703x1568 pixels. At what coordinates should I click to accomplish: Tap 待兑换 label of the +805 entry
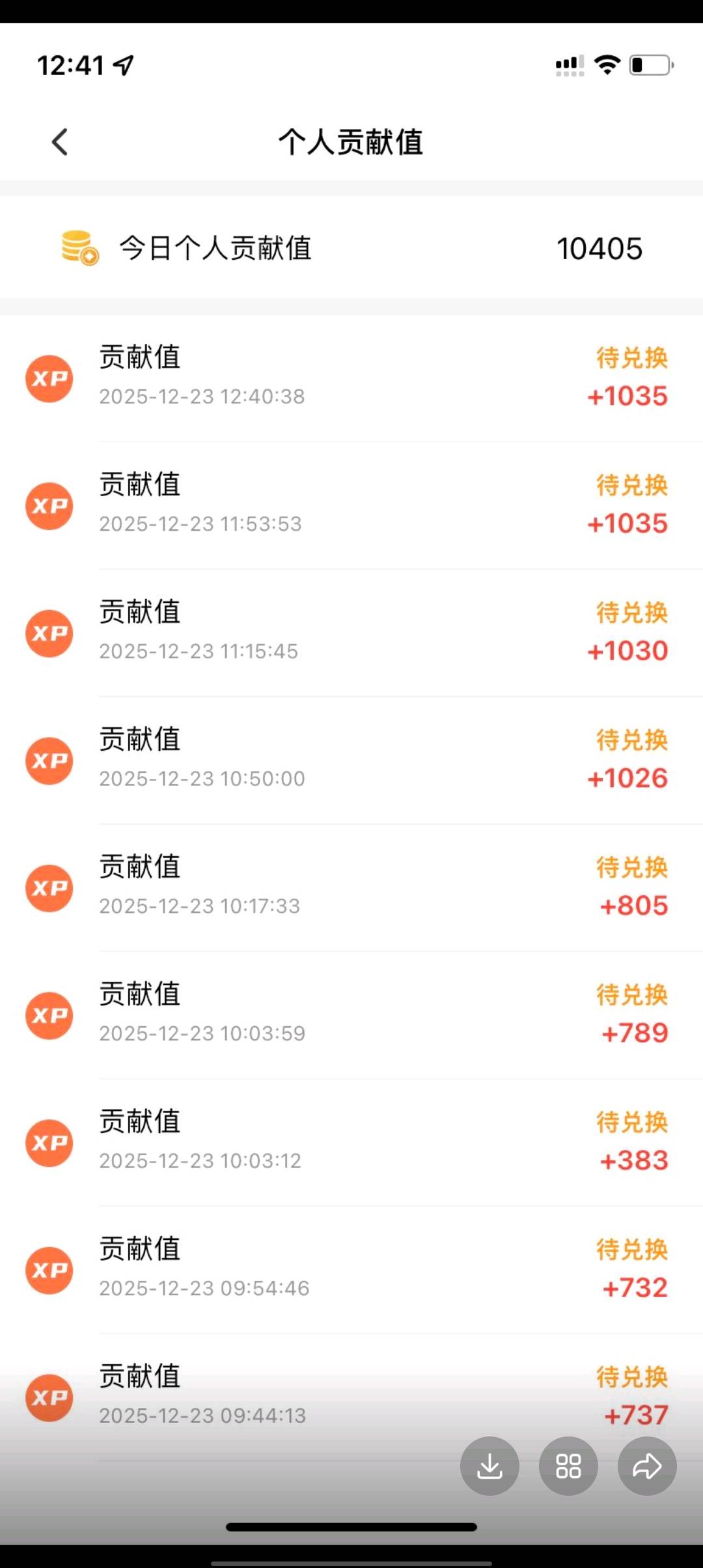(631, 867)
